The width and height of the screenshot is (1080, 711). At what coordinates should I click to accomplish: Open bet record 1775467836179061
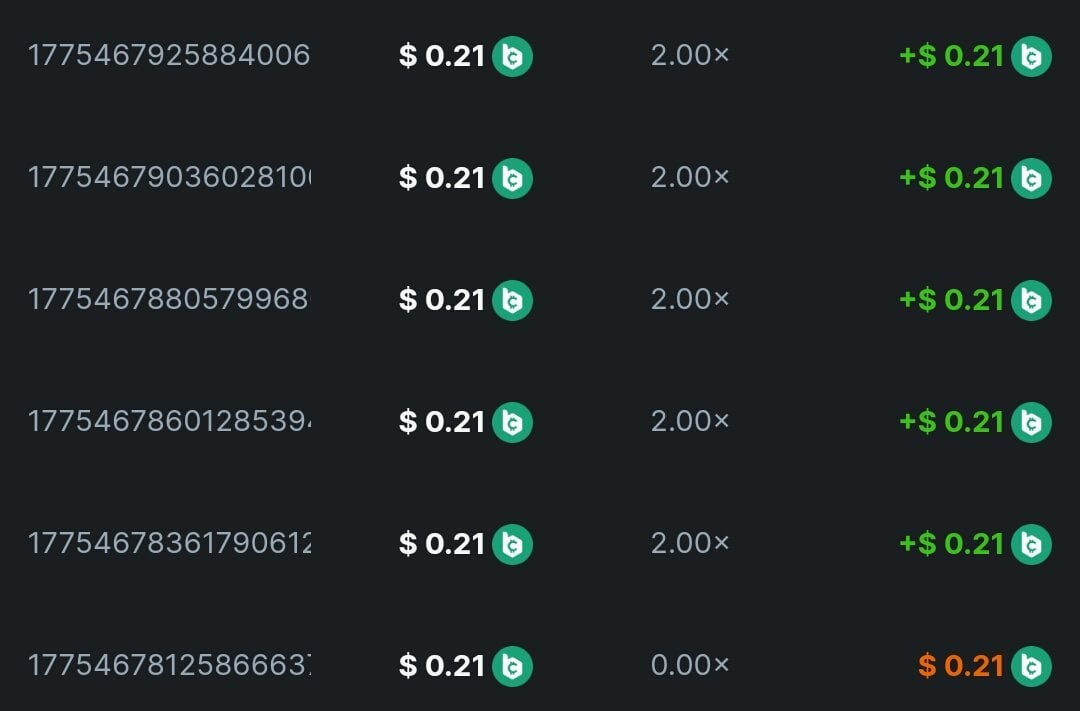coord(168,544)
